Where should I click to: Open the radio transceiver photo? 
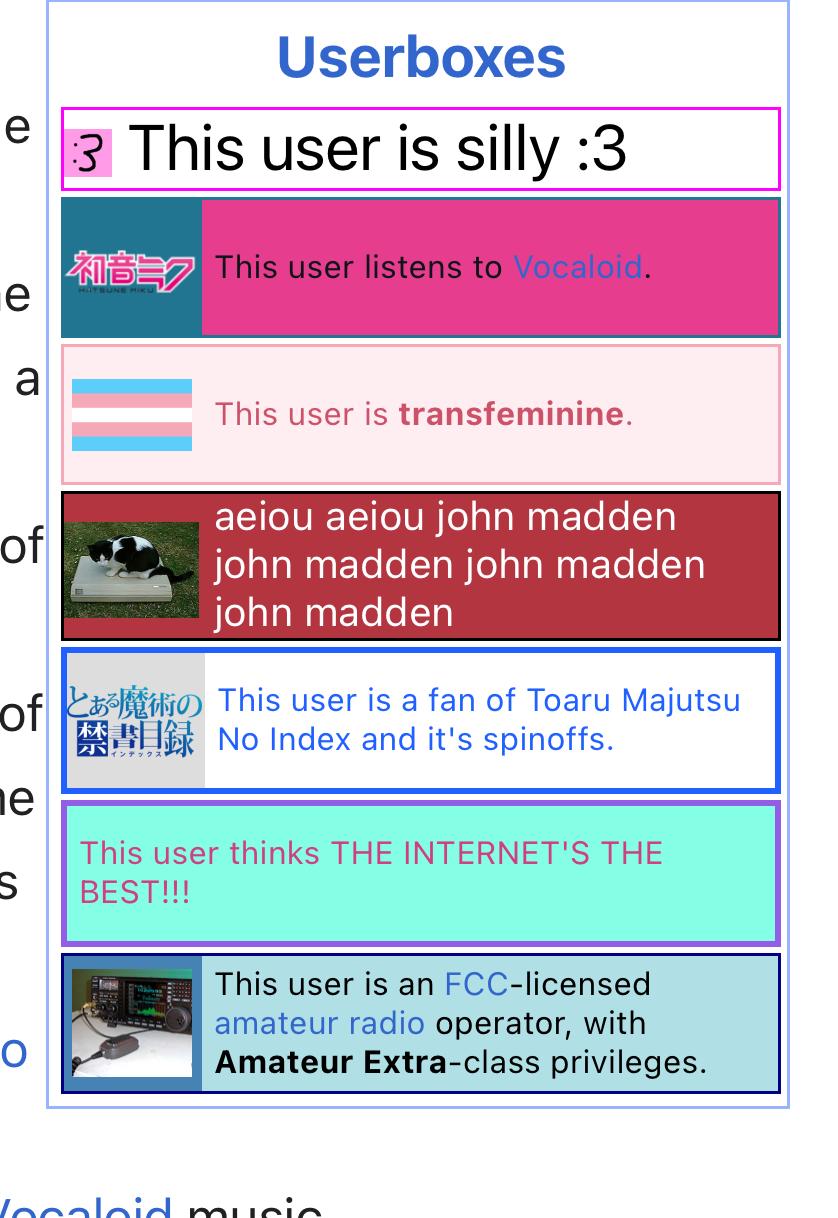132,1022
